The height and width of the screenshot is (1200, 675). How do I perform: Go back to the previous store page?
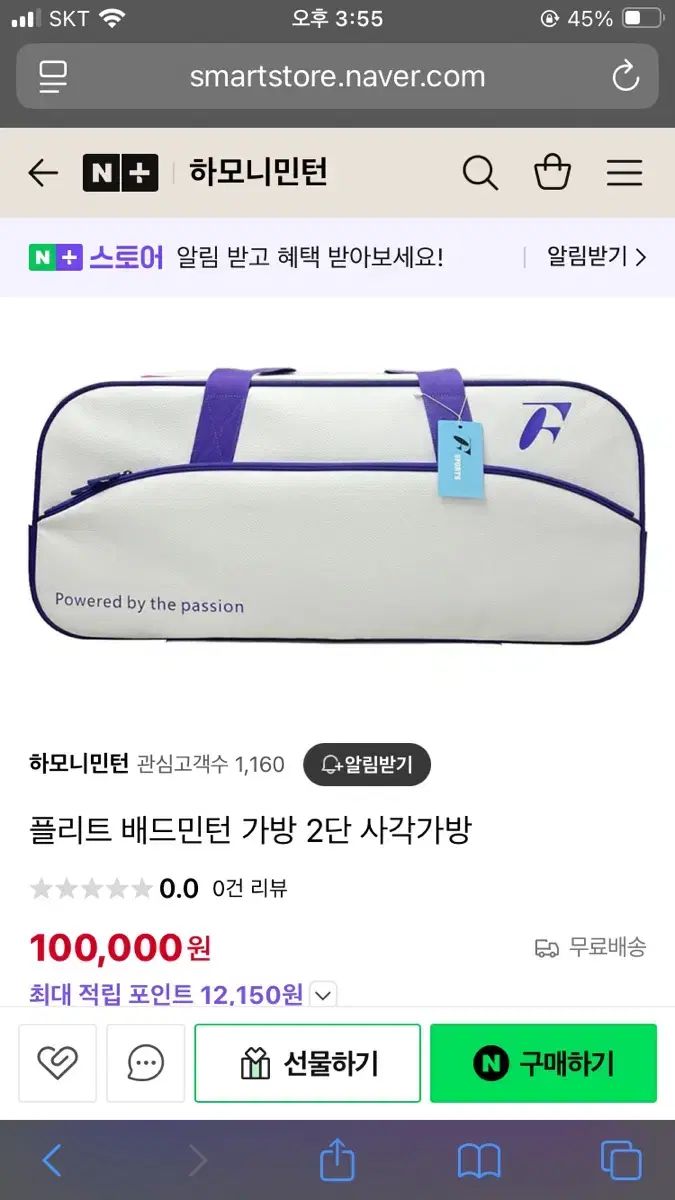[x=43, y=173]
